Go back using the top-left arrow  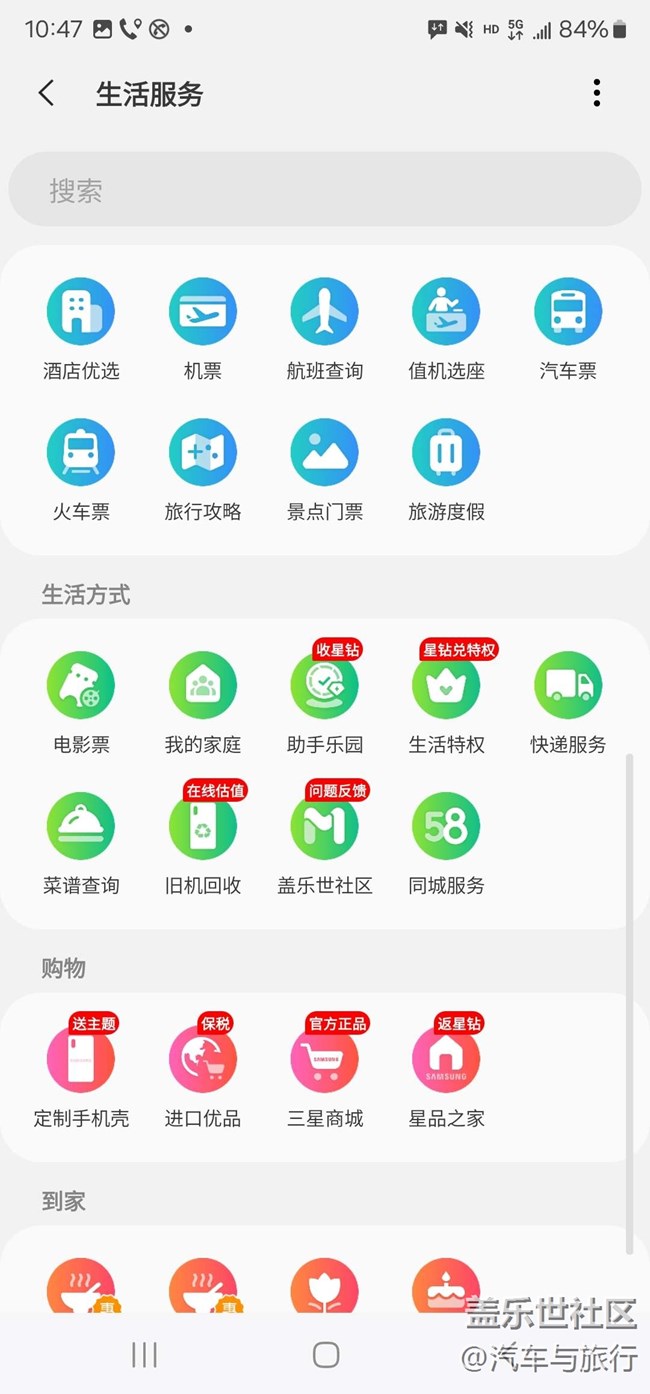pyautogui.click(x=46, y=93)
